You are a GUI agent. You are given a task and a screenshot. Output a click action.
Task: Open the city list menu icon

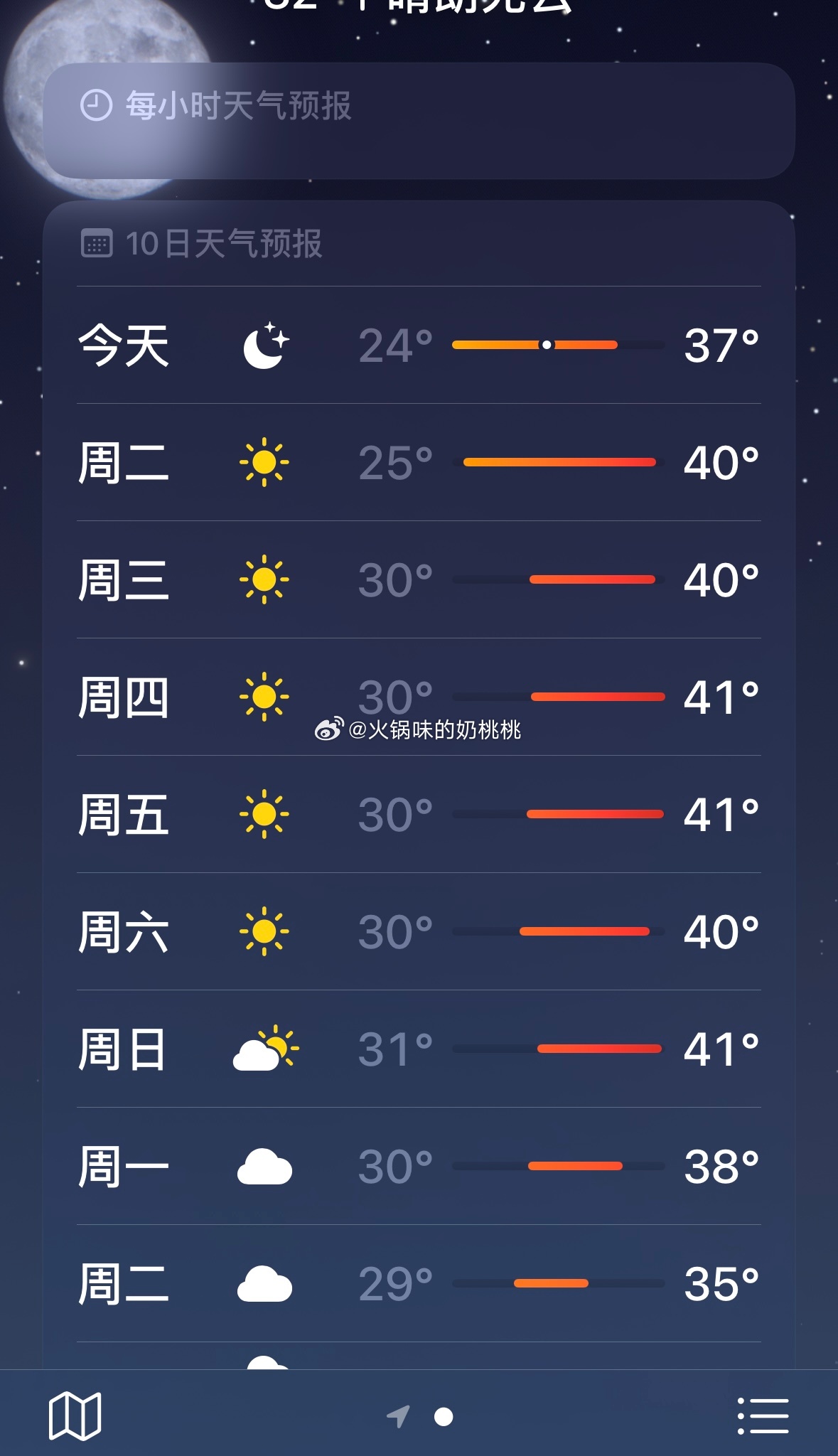[x=763, y=1415]
